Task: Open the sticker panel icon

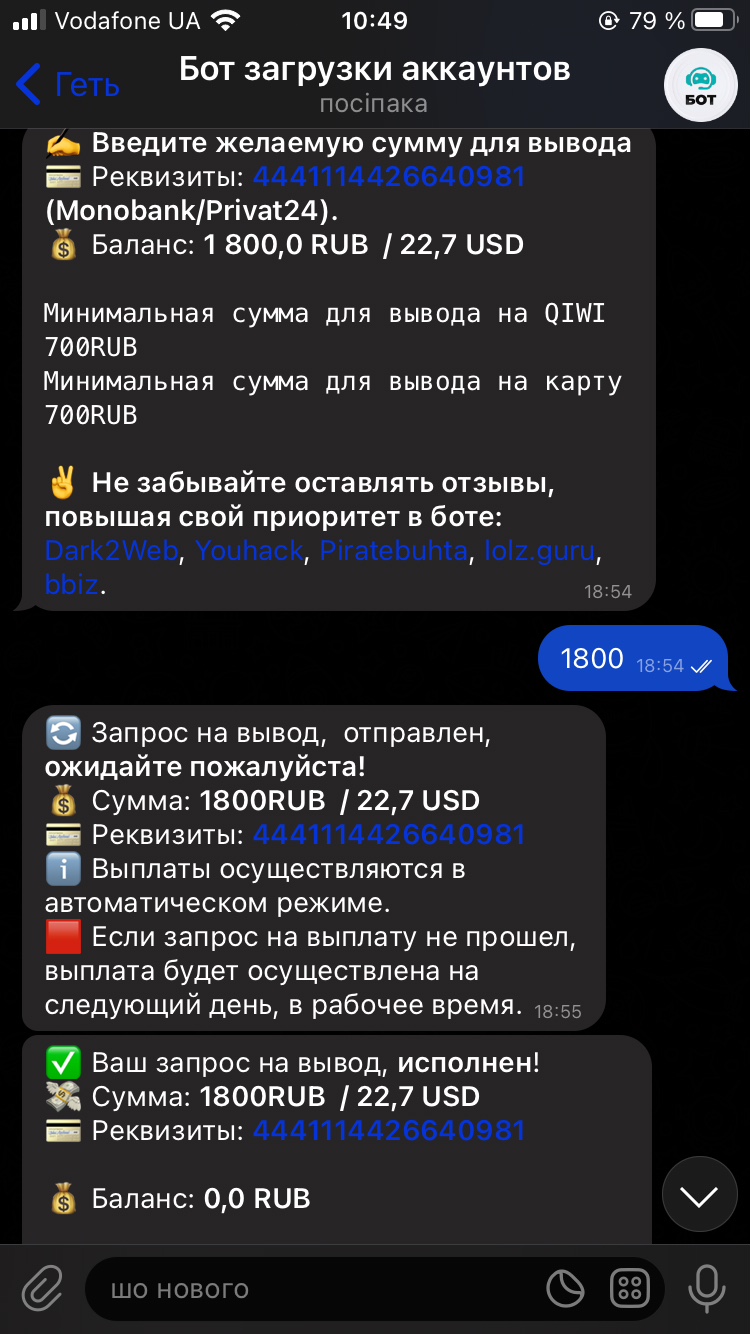Action: pos(566,1289)
